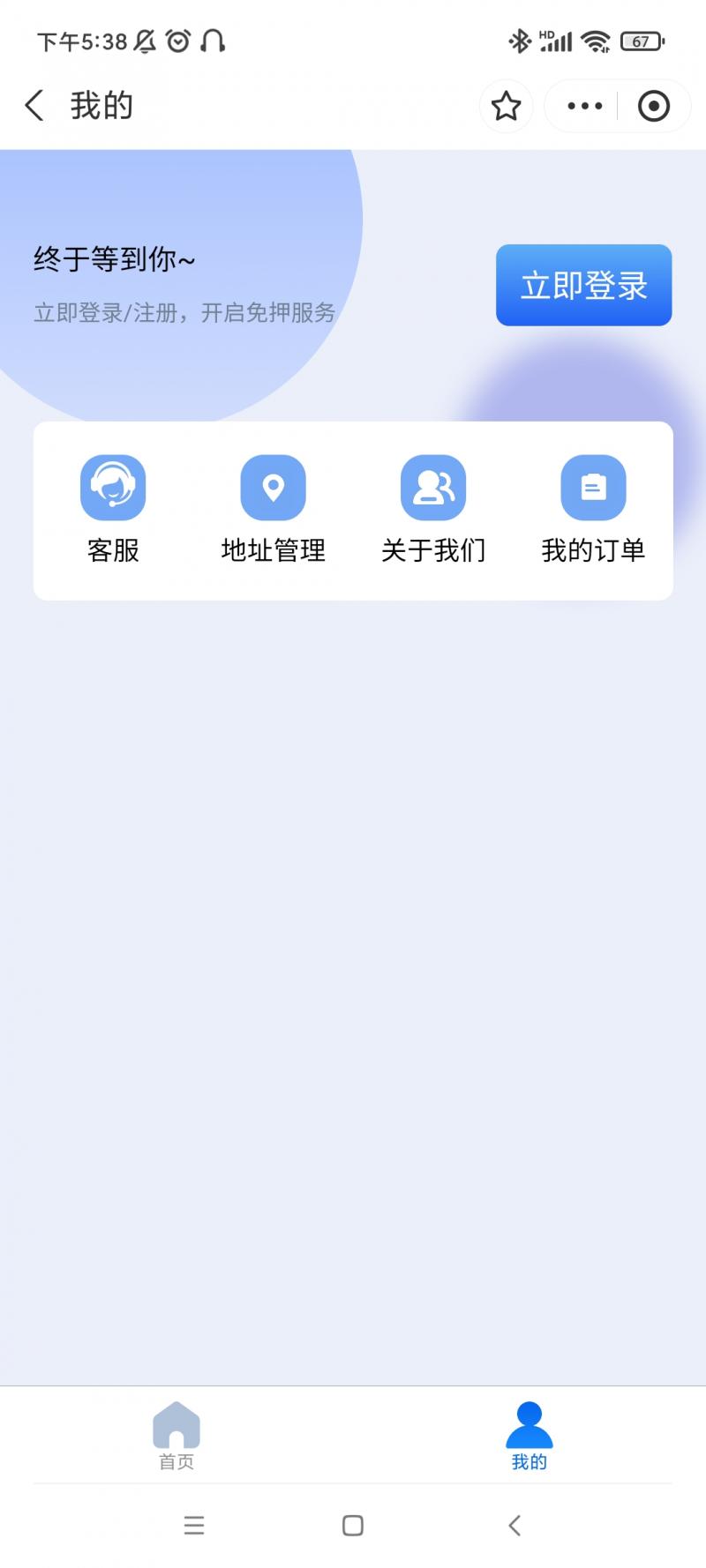Close the mini program via circle icon

[x=653, y=106]
